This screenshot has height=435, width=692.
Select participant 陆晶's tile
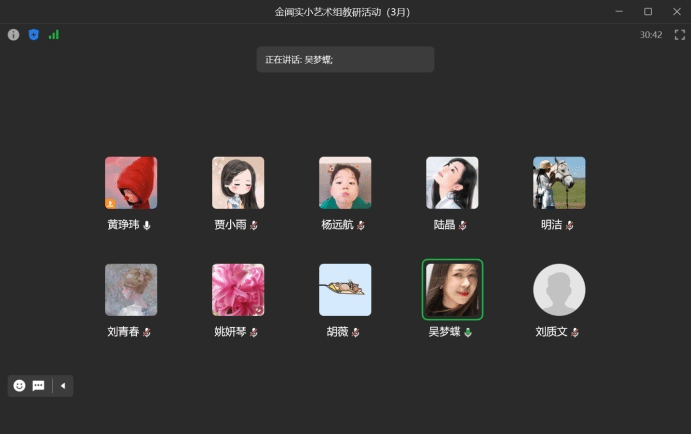tap(452, 183)
